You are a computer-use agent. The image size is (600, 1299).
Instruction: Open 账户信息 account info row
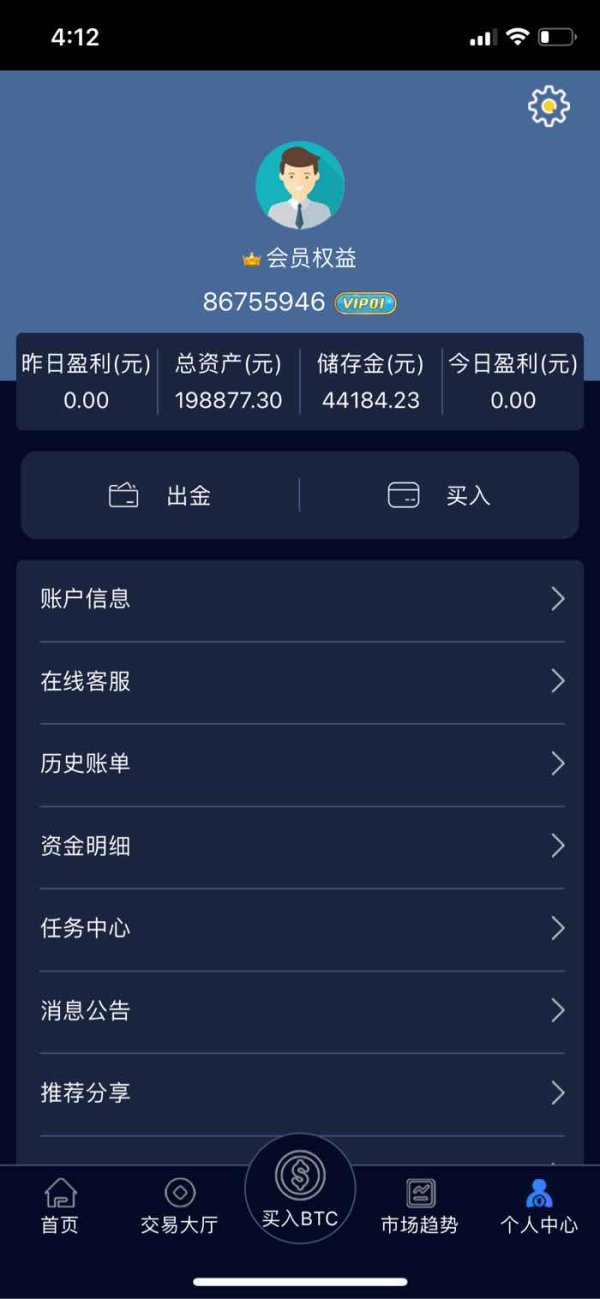coord(302,600)
